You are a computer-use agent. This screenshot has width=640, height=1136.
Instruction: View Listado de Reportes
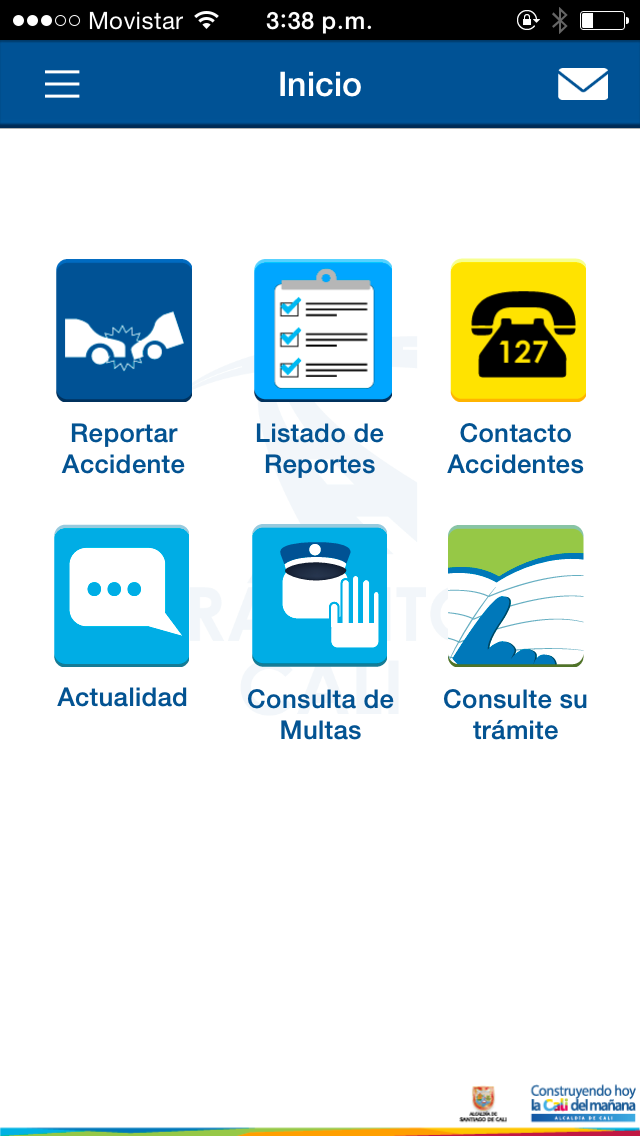(322, 331)
